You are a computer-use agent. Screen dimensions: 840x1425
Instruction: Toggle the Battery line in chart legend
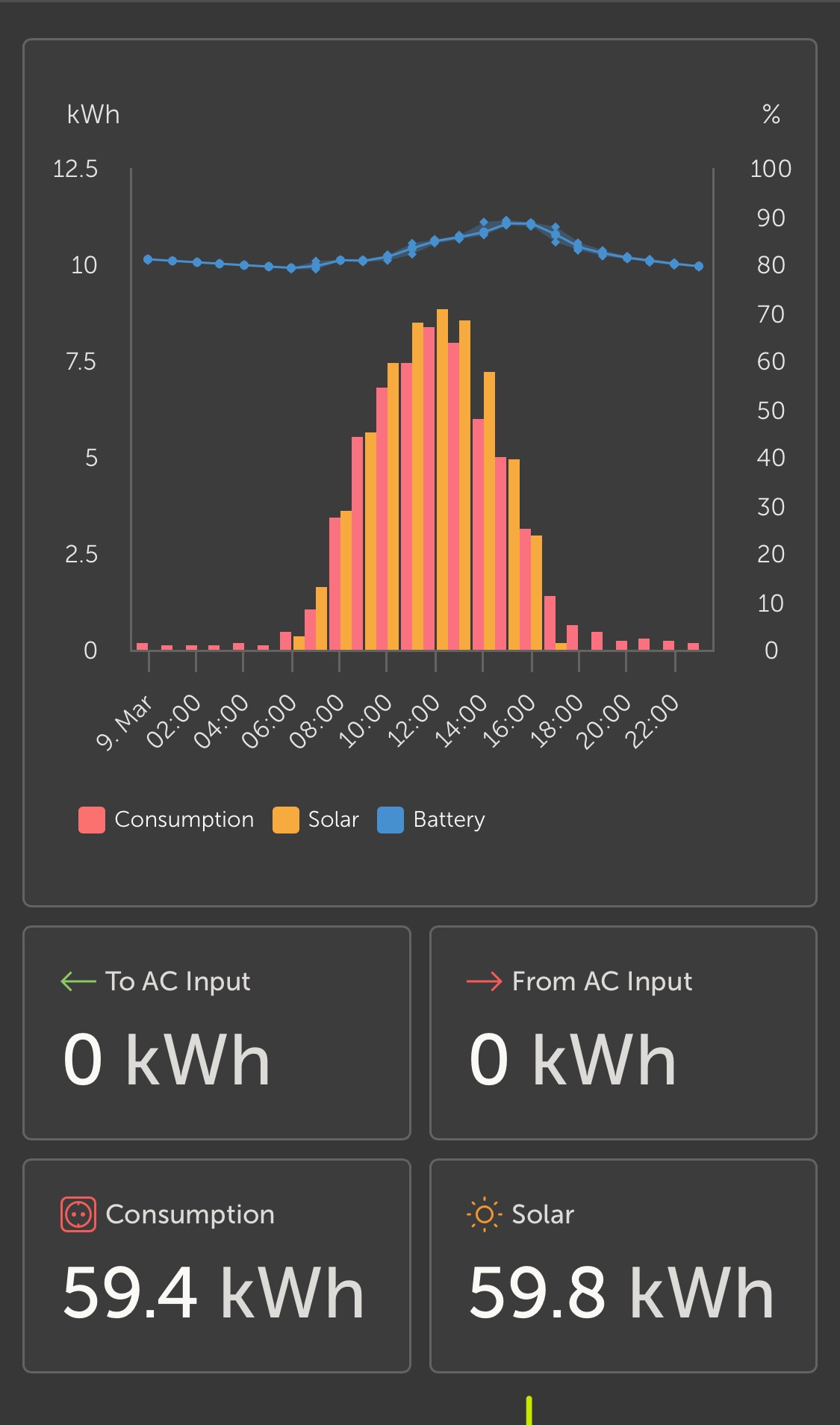[432, 819]
